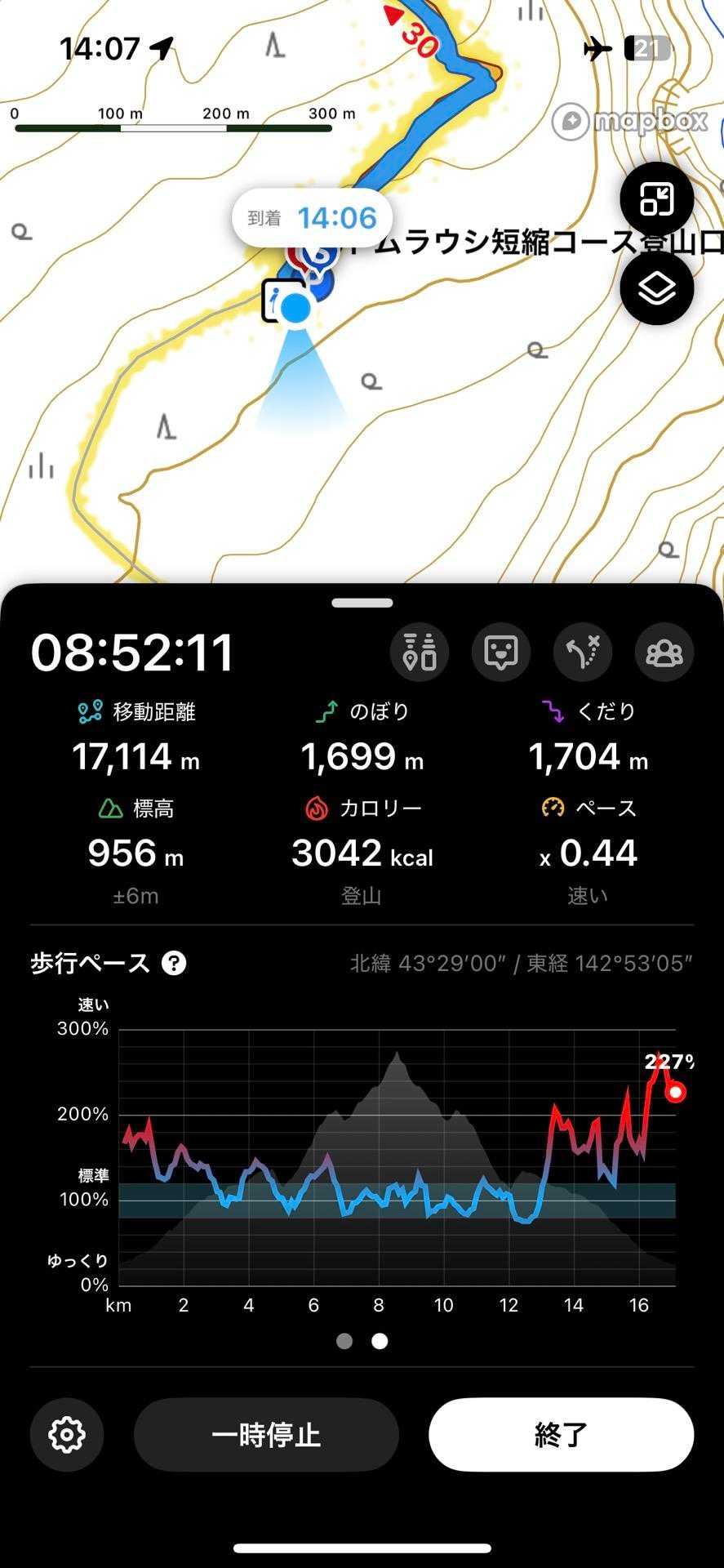Viewport: 724px width, 1568px height.
Task: Finish the activity with 終了
Action: point(561,1435)
